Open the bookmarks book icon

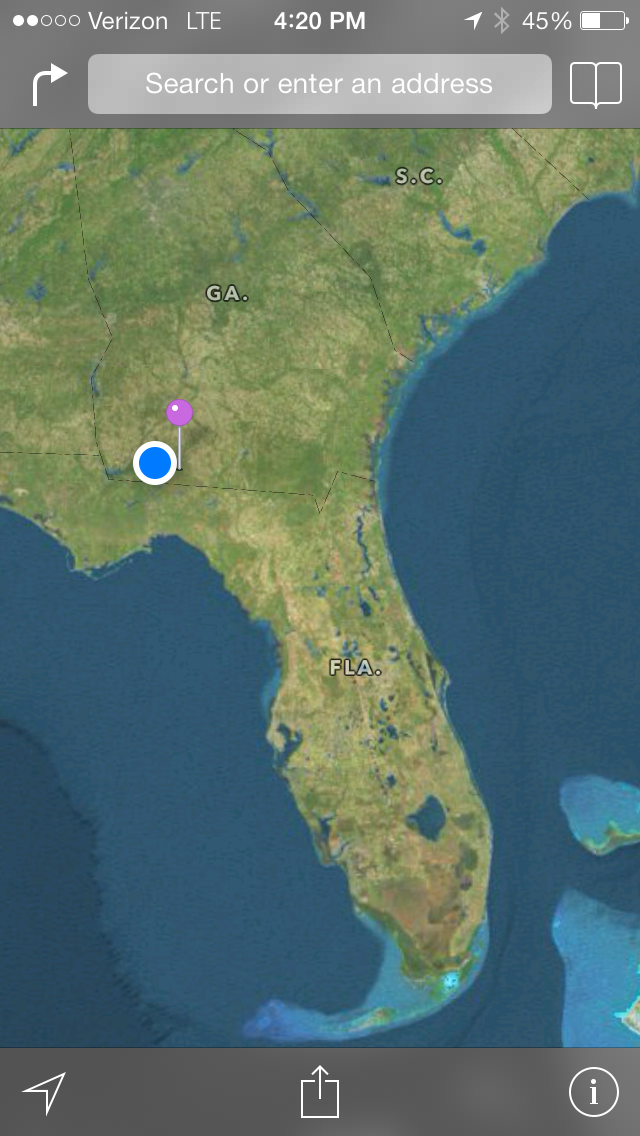(x=596, y=85)
